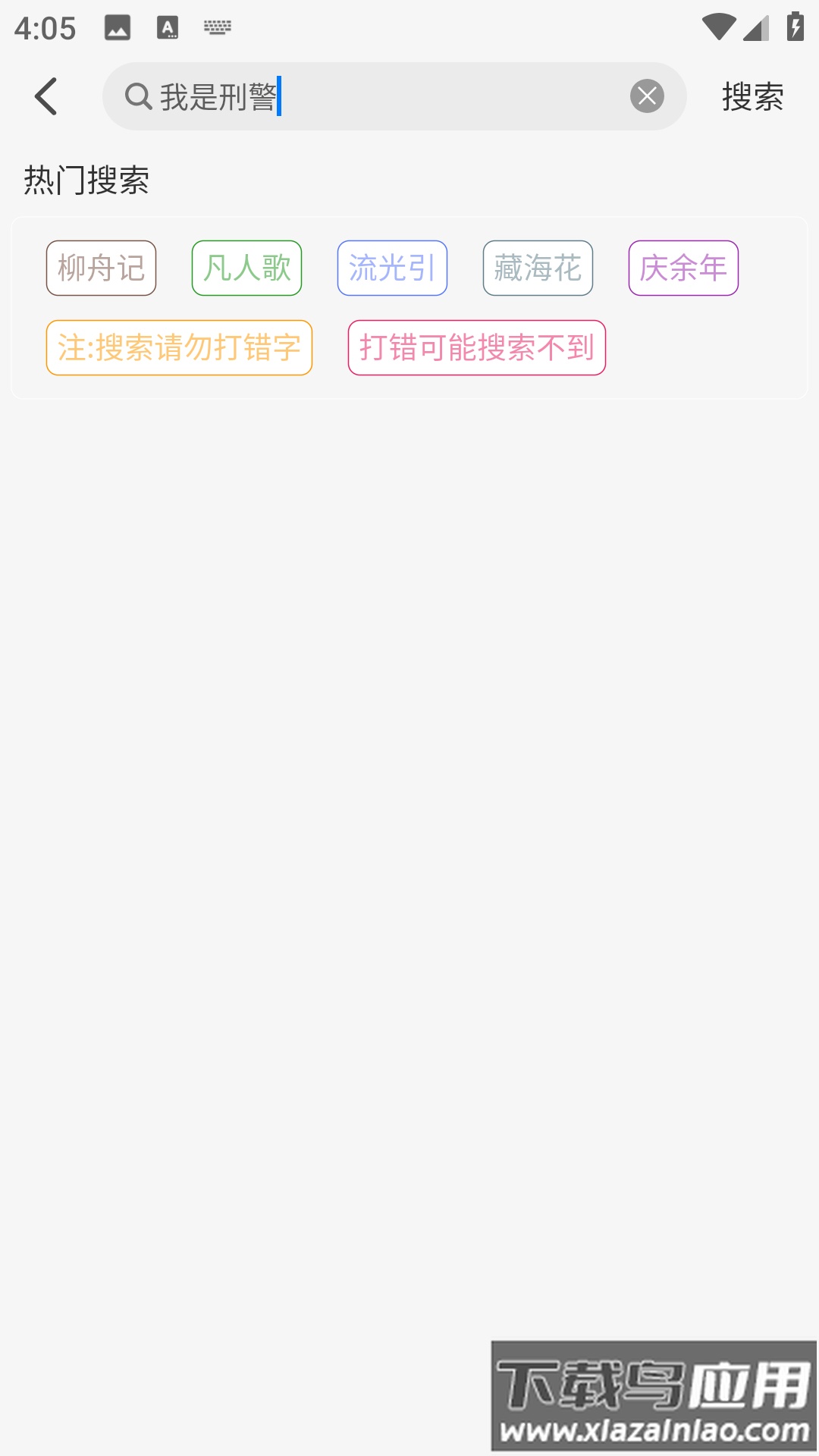Search for 藏海花 via its chip

(538, 268)
